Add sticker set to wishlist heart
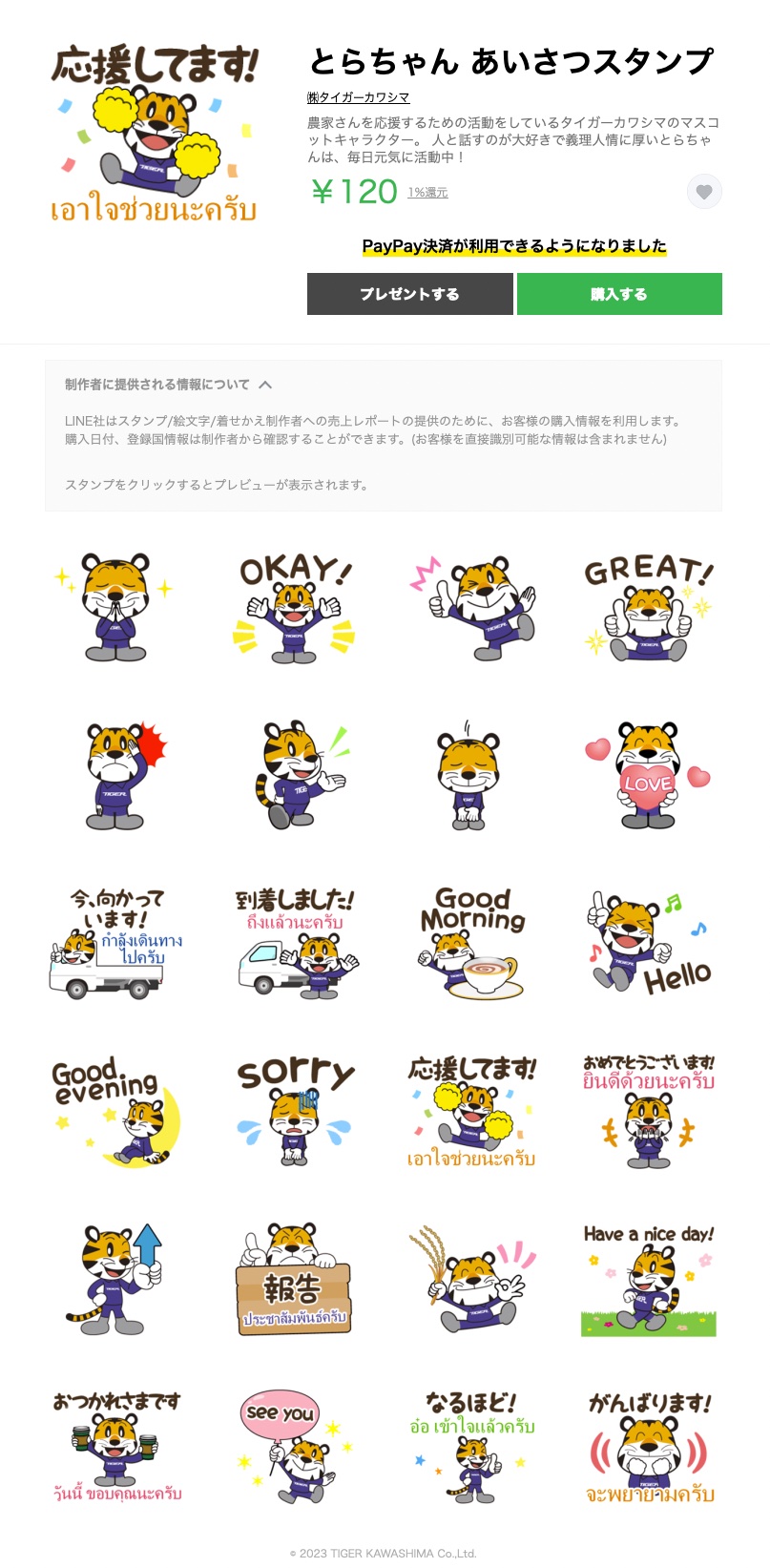The height and width of the screenshot is (1568, 770). click(x=704, y=192)
